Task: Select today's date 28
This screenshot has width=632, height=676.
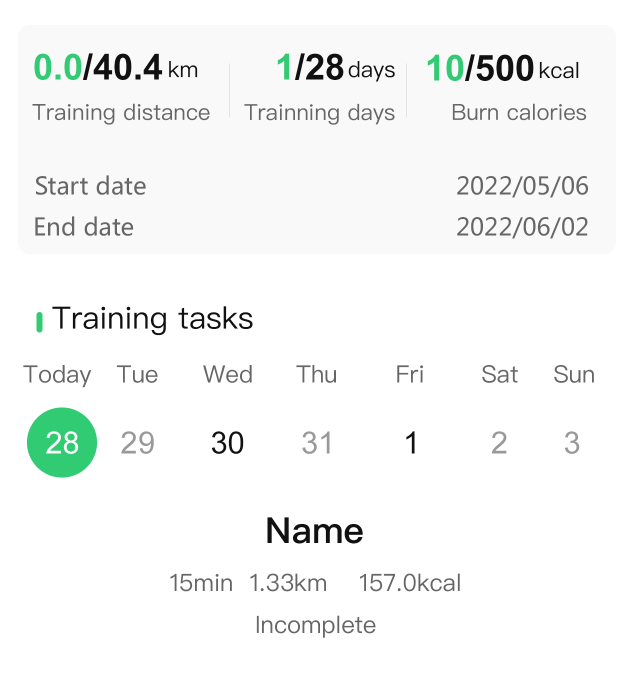Action: pos(62,442)
